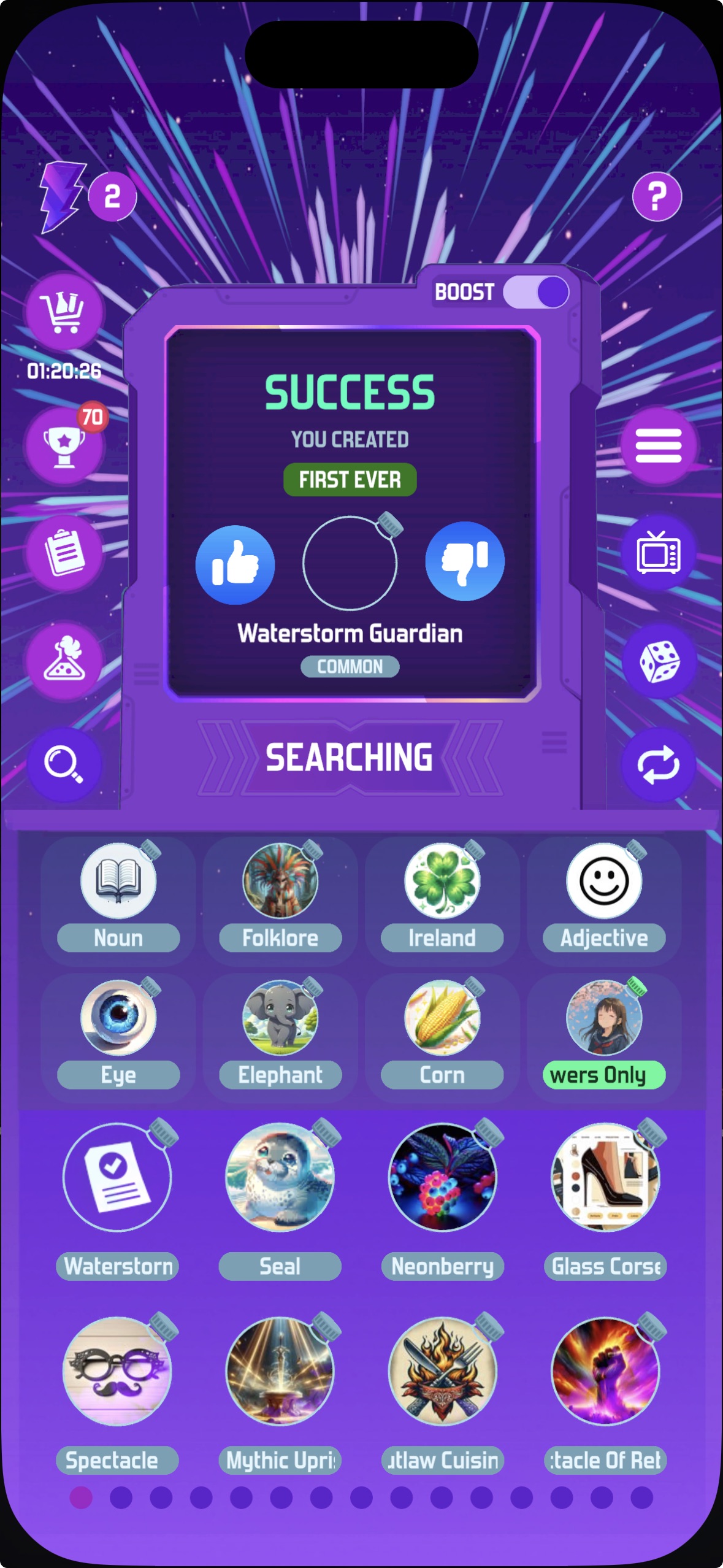723x1568 pixels.
Task: Open the hamburger menu
Action: 659,446
